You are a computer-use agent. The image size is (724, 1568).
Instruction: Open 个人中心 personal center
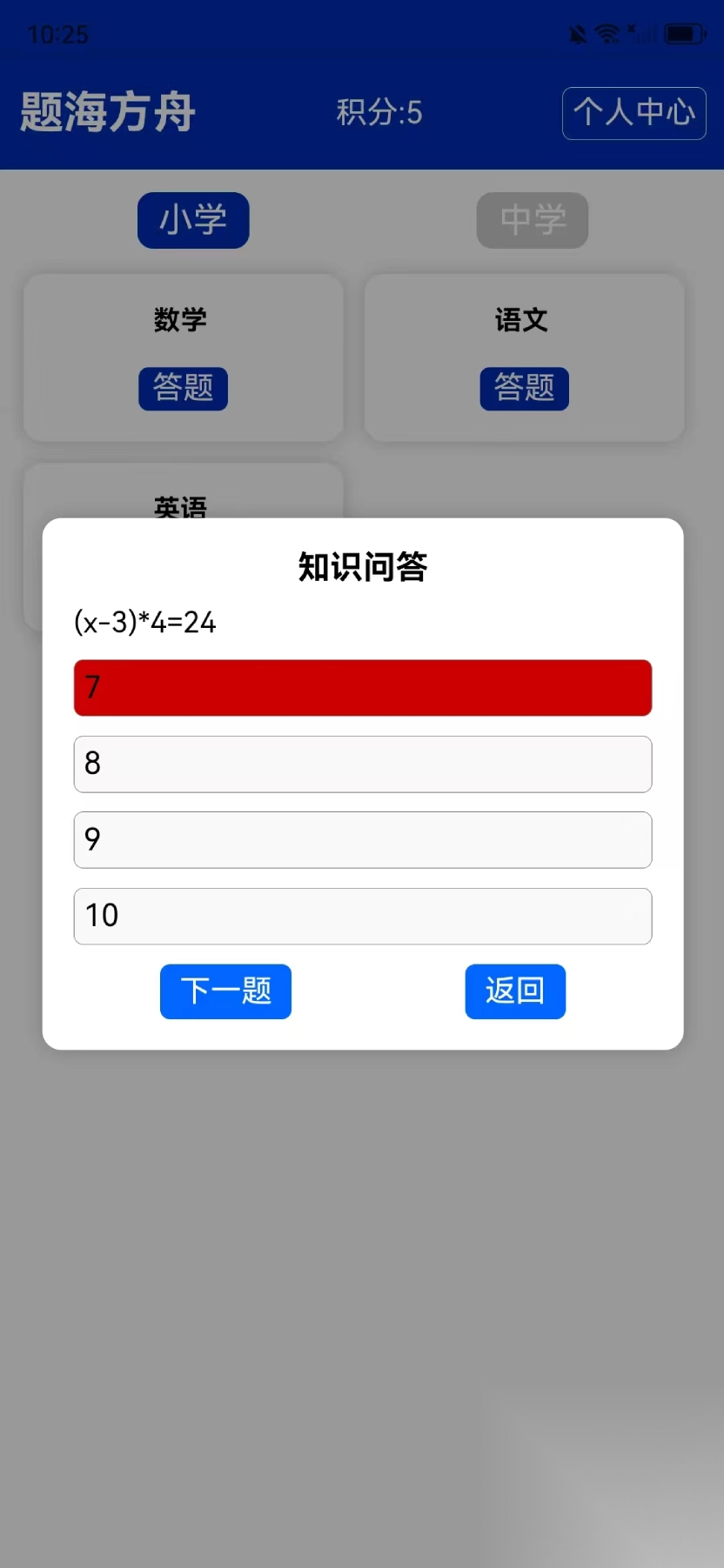[633, 113]
